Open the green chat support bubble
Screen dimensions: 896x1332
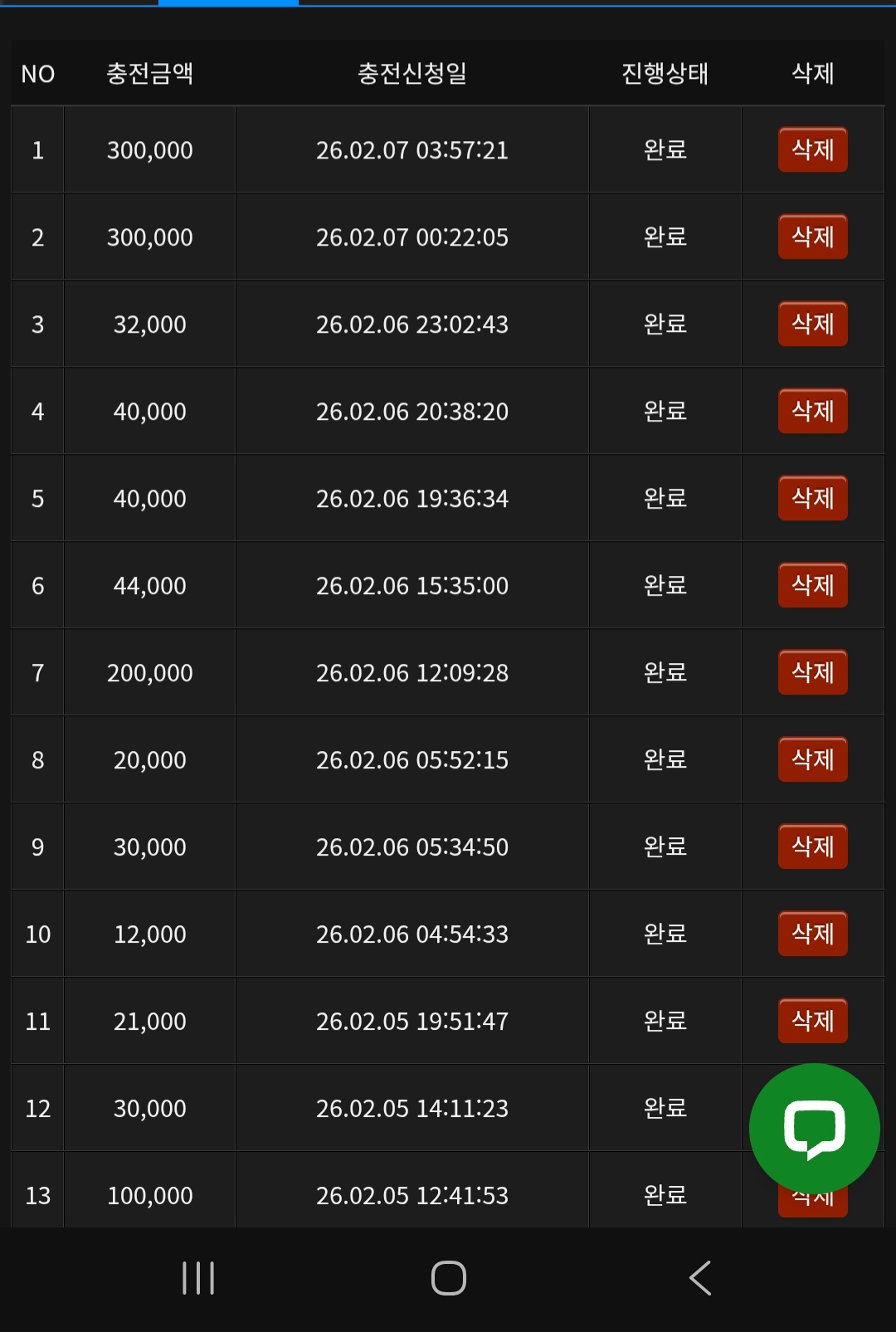click(814, 1129)
